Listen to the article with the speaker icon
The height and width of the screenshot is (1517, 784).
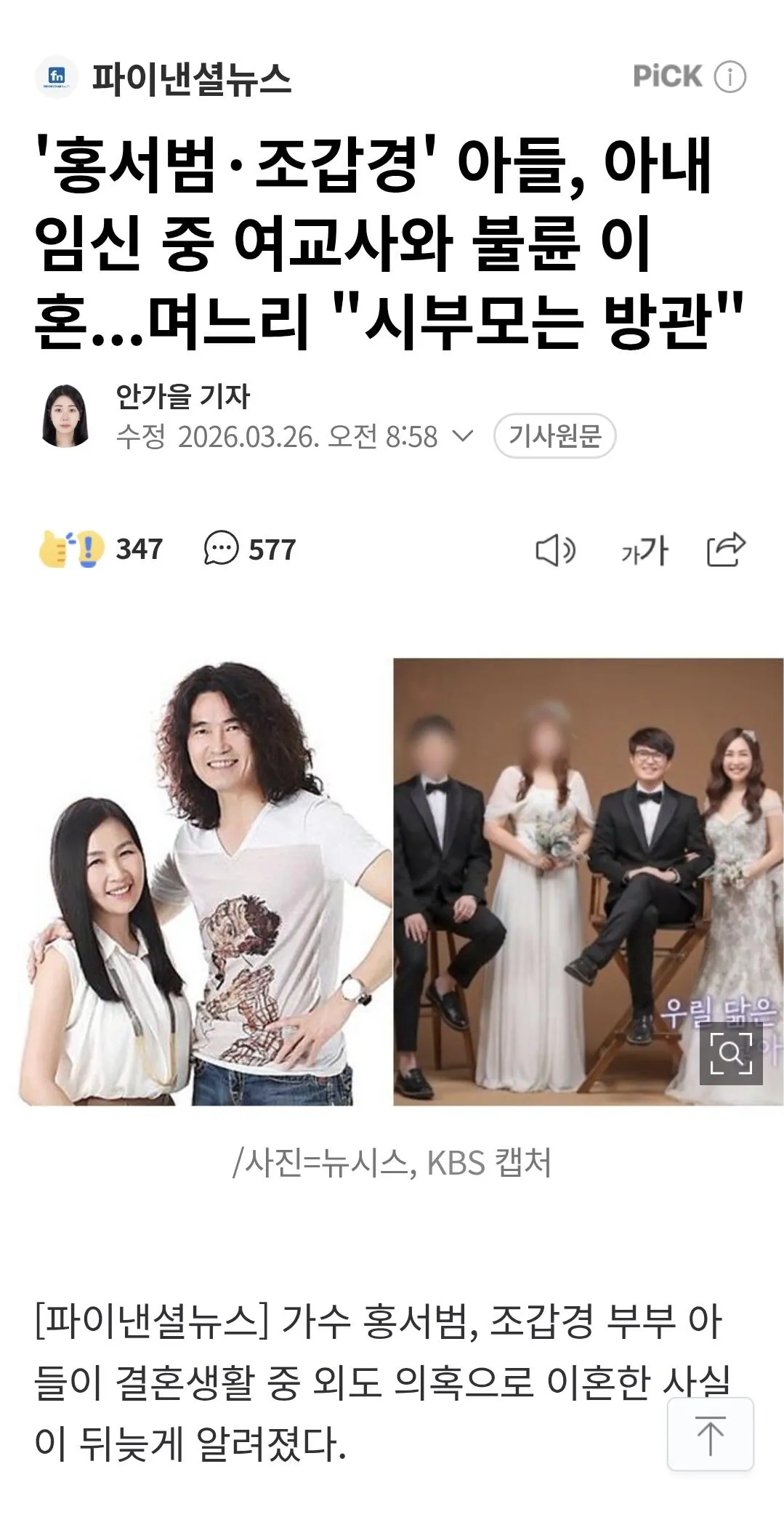coord(555,551)
